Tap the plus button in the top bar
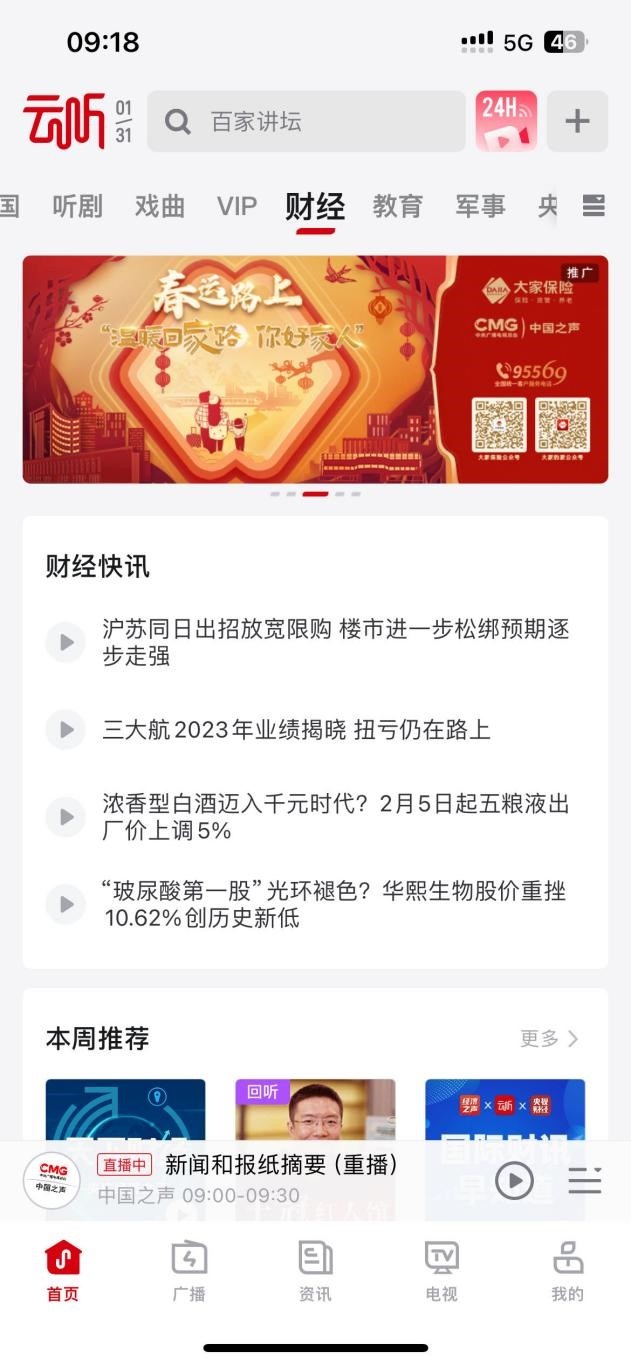 pyautogui.click(x=577, y=122)
